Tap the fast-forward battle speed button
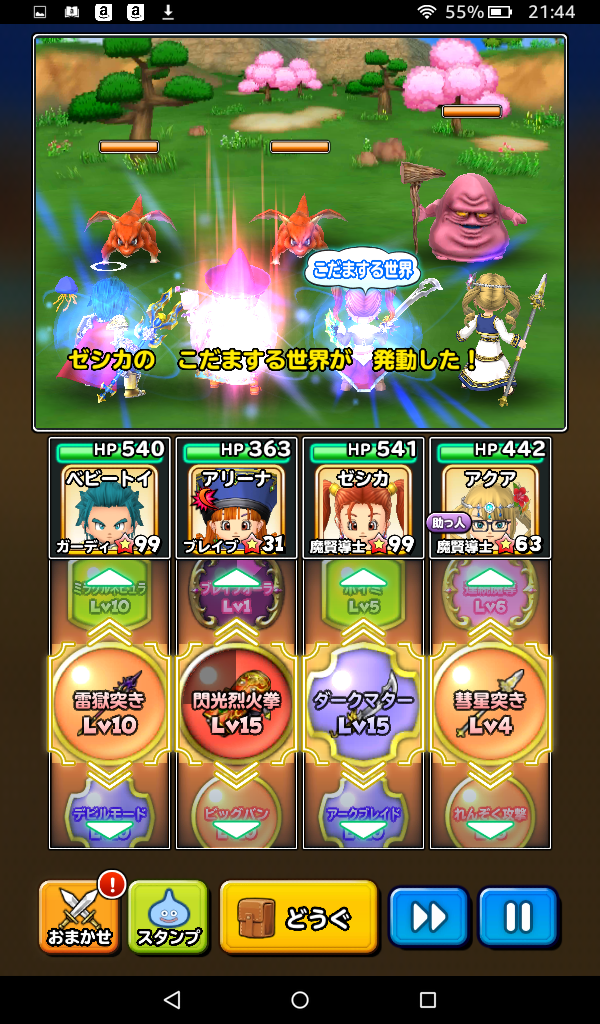This screenshot has width=600, height=1024. click(428, 917)
